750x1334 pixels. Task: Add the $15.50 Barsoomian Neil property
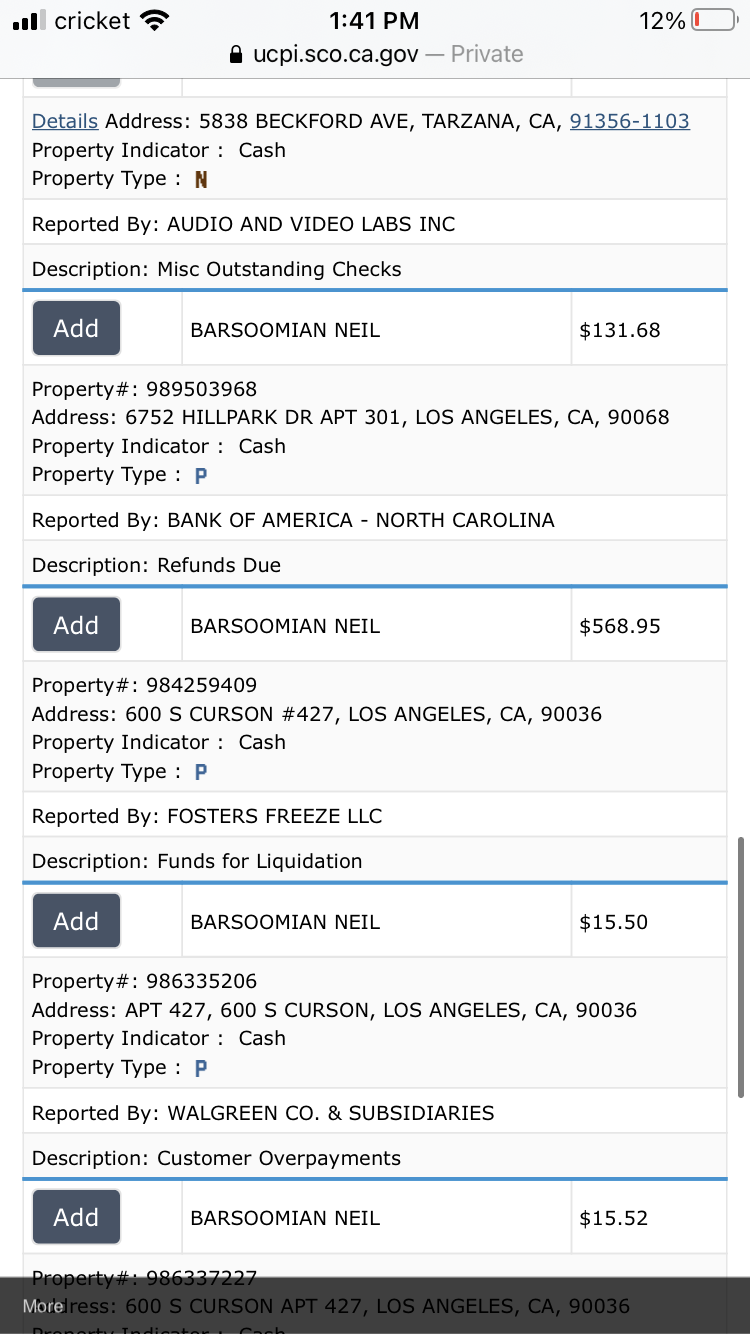pos(77,921)
